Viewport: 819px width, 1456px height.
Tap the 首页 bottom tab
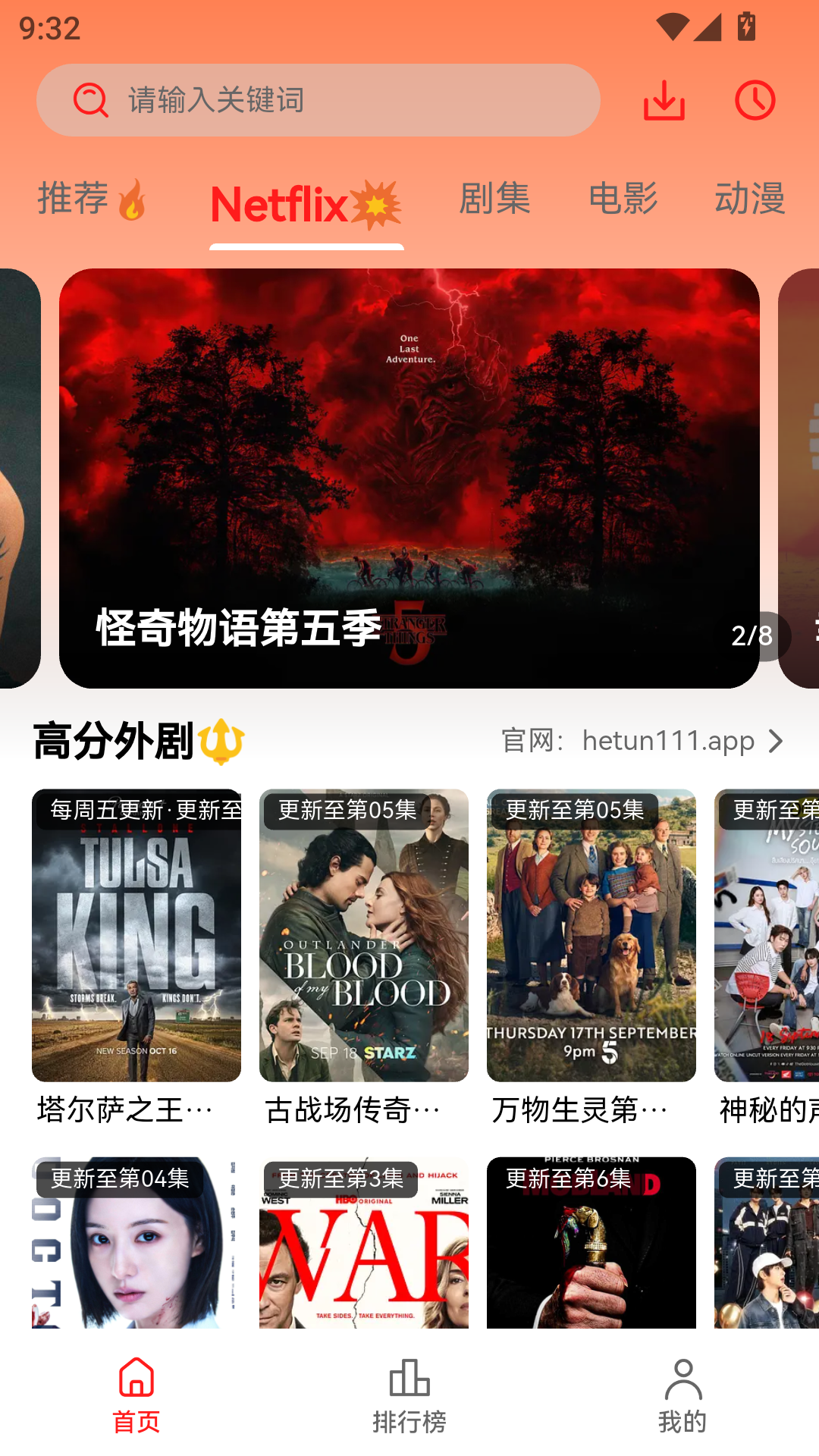[x=136, y=1395]
